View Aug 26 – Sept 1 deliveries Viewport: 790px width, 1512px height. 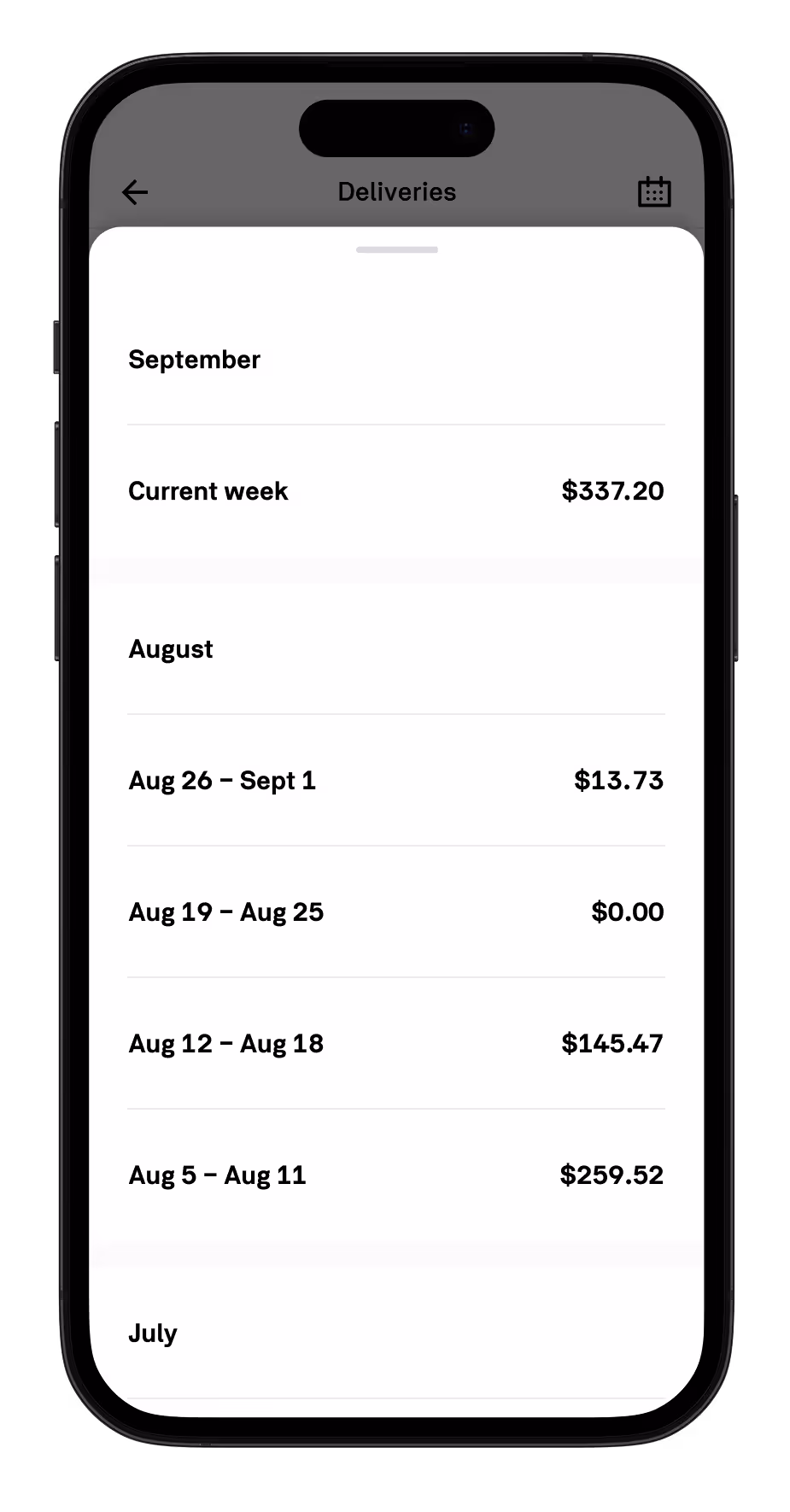[395, 780]
